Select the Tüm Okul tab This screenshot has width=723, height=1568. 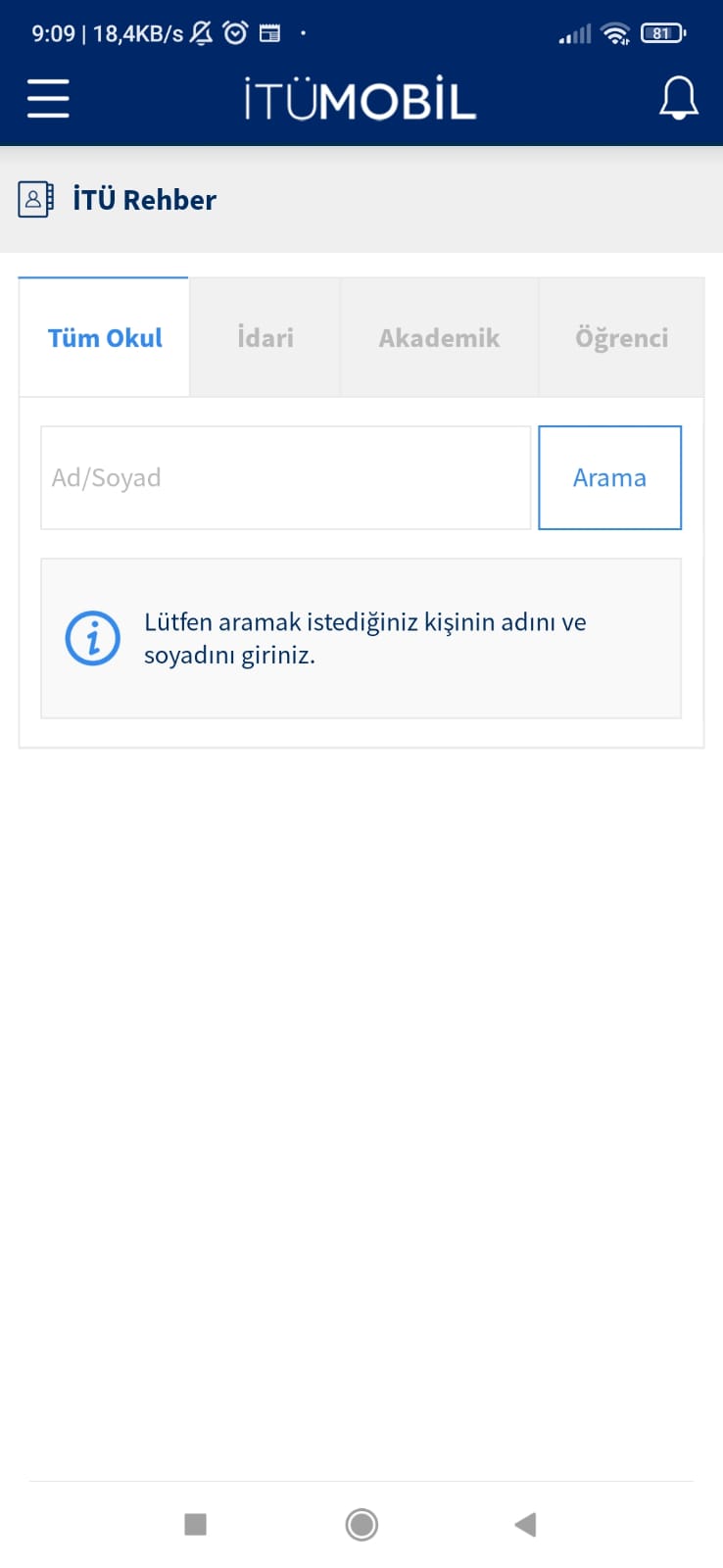coord(105,337)
